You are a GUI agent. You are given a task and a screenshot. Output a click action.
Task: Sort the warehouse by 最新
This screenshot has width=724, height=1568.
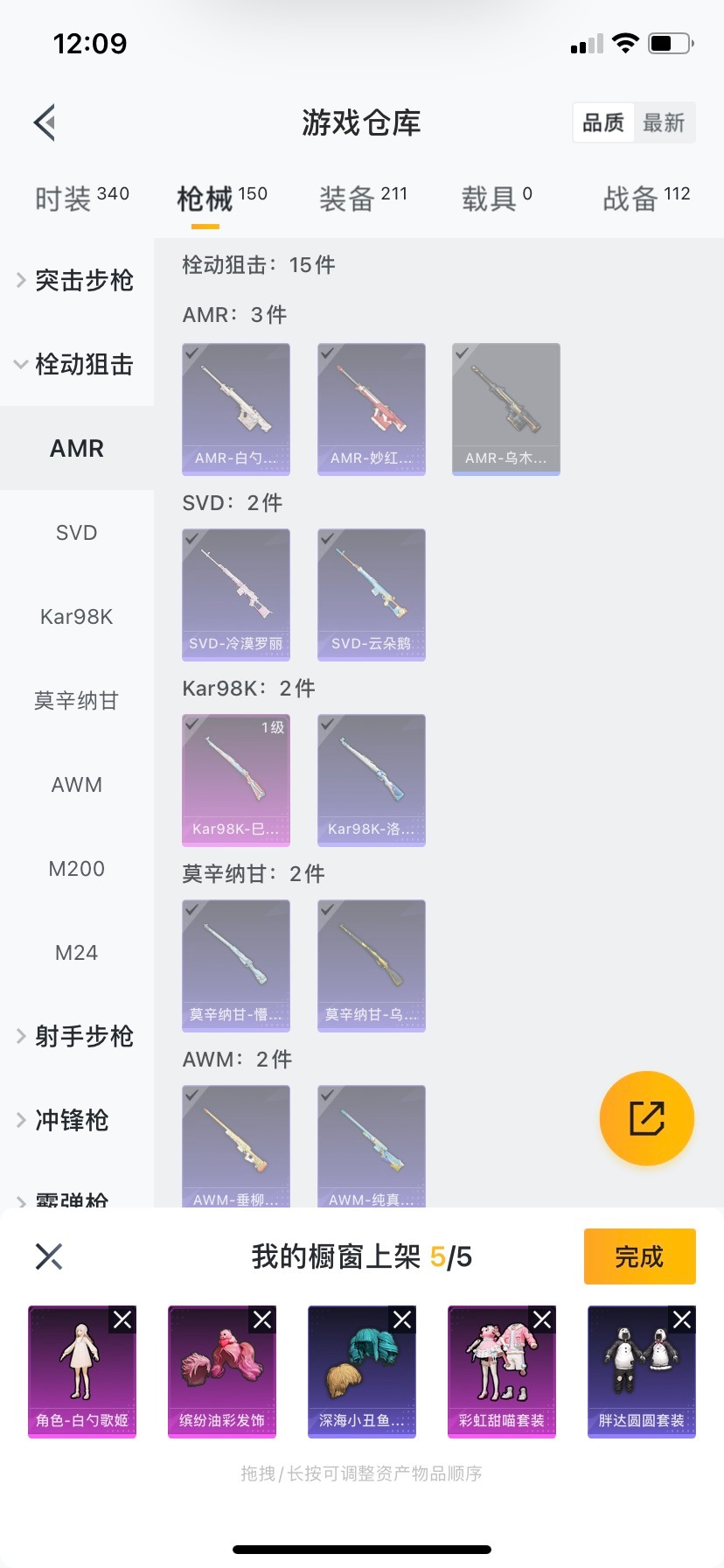664,122
